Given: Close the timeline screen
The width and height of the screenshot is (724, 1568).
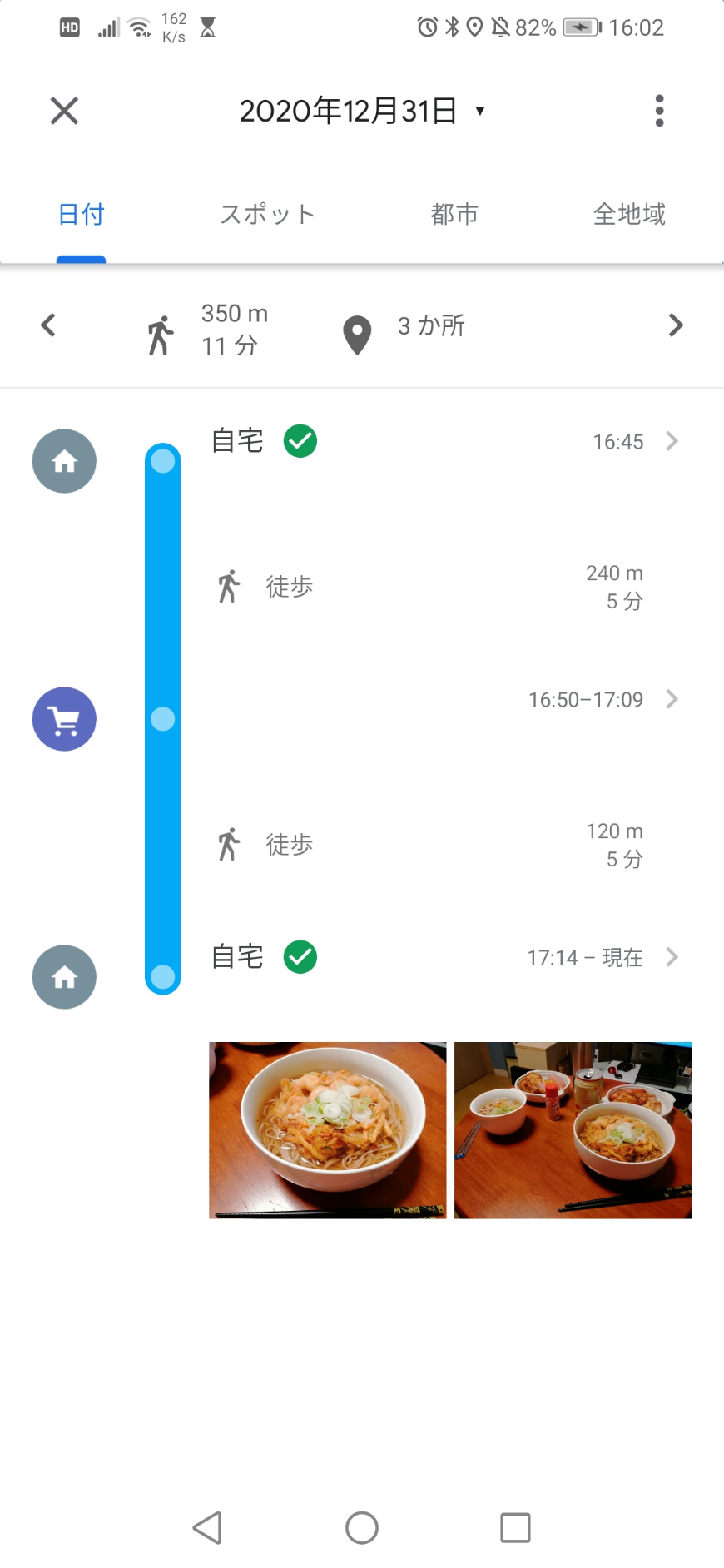Looking at the screenshot, I should [64, 111].
